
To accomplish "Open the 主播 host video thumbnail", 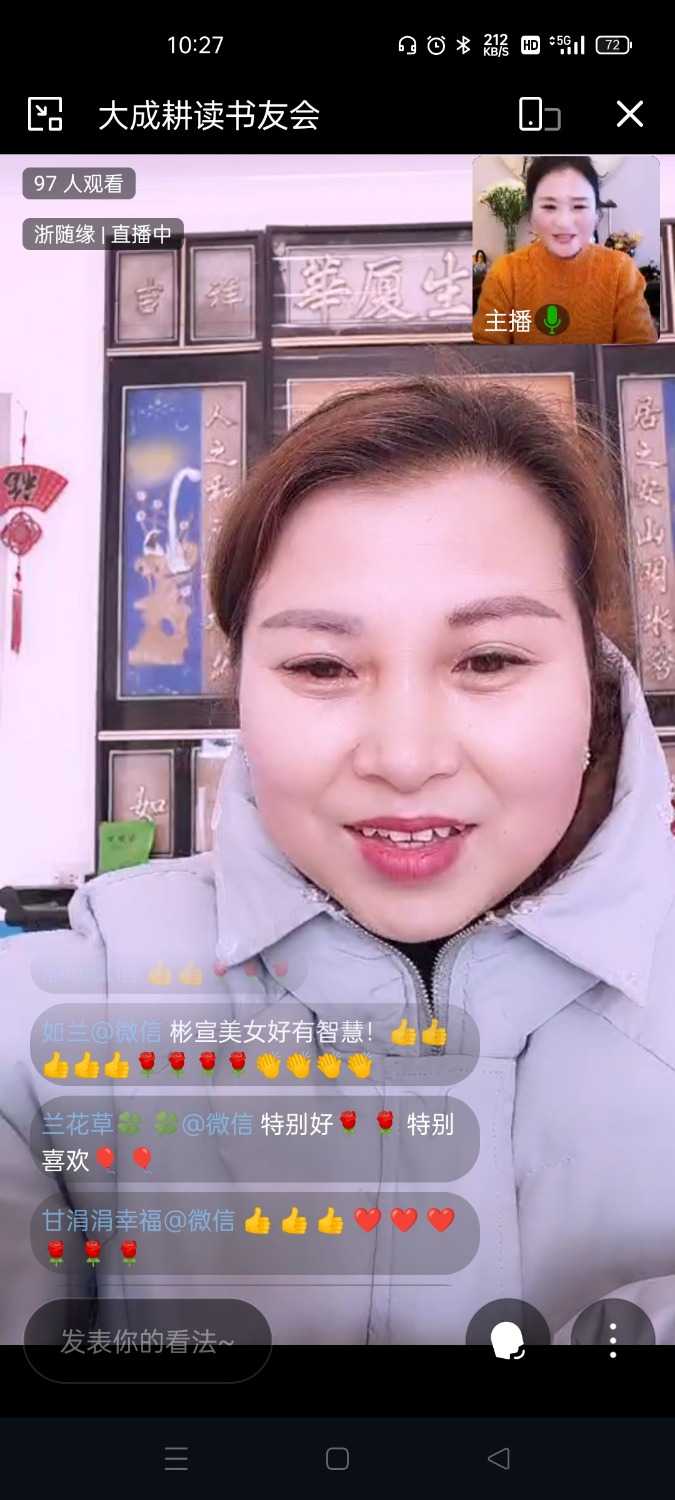I will pyautogui.click(x=565, y=249).
